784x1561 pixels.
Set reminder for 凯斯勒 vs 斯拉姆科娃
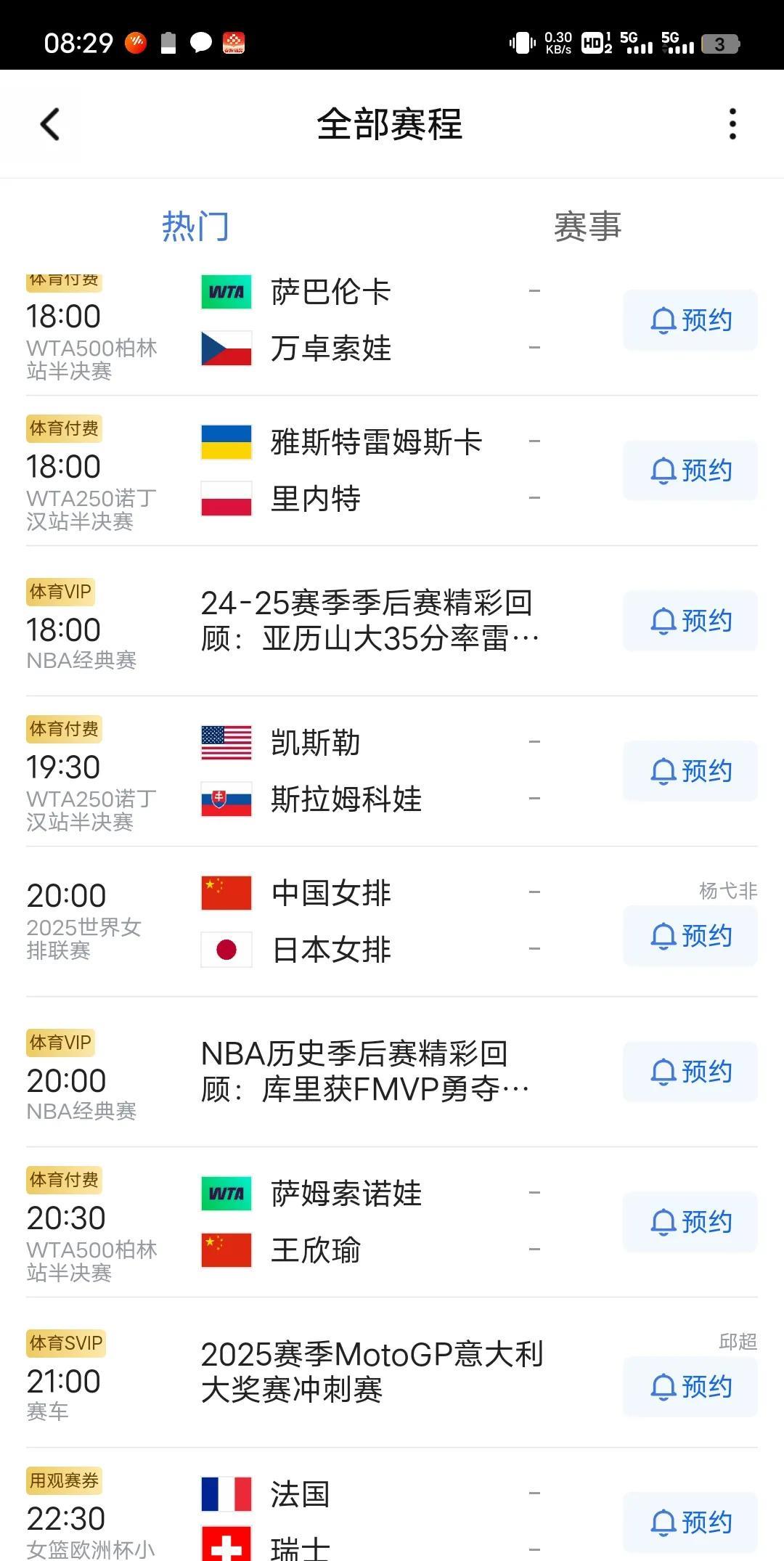[x=690, y=771]
